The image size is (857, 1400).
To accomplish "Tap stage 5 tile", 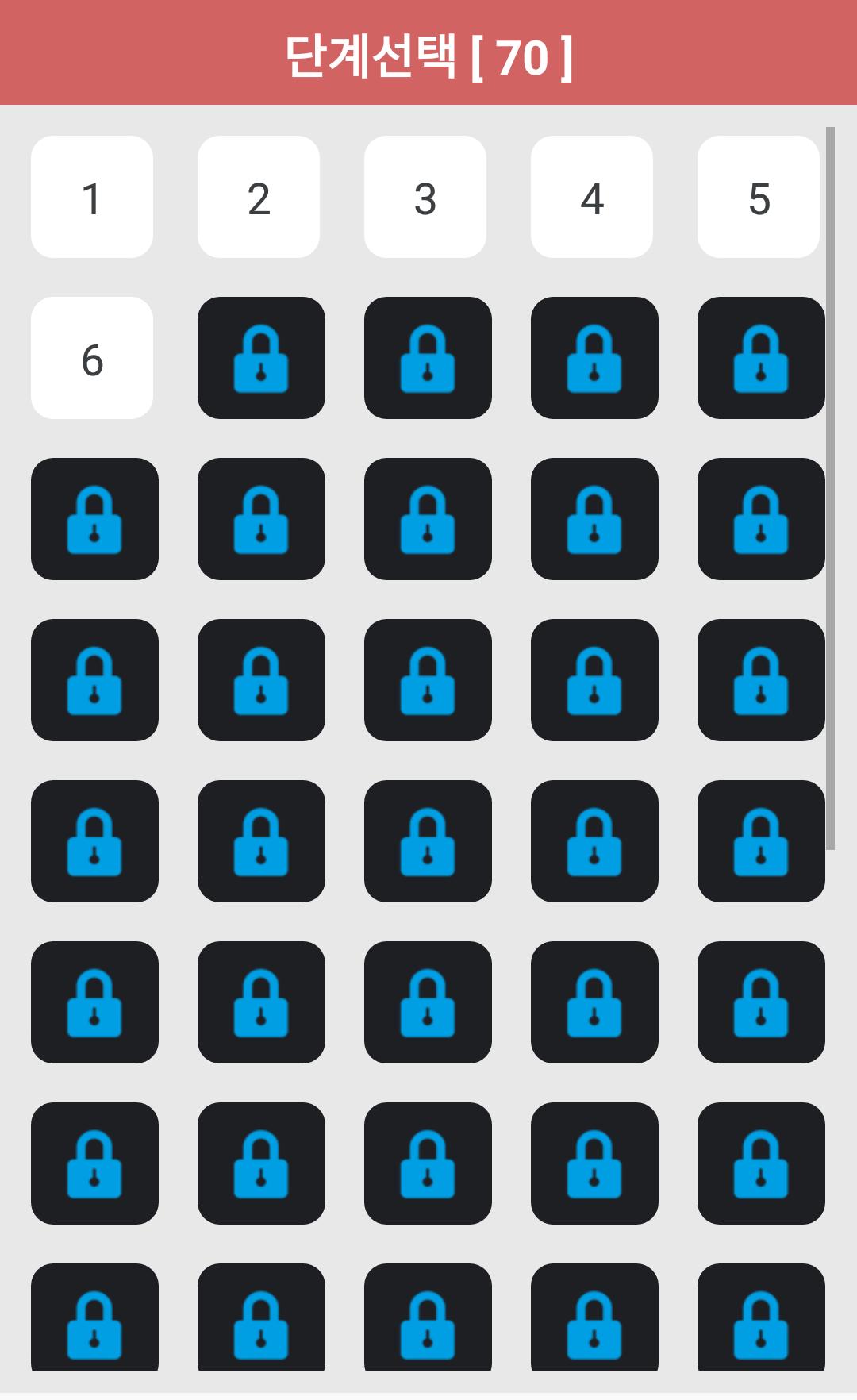I will click(759, 197).
